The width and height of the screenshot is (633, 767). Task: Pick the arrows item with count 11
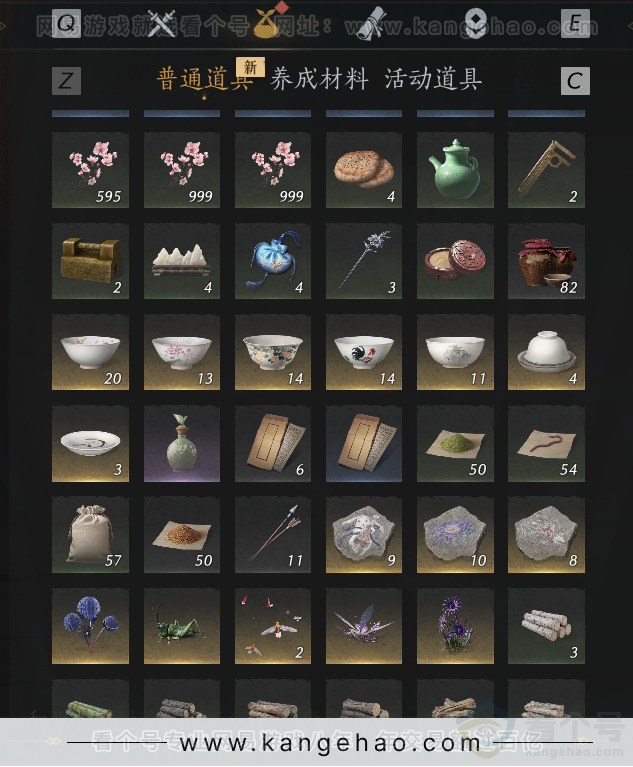point(273,535)
